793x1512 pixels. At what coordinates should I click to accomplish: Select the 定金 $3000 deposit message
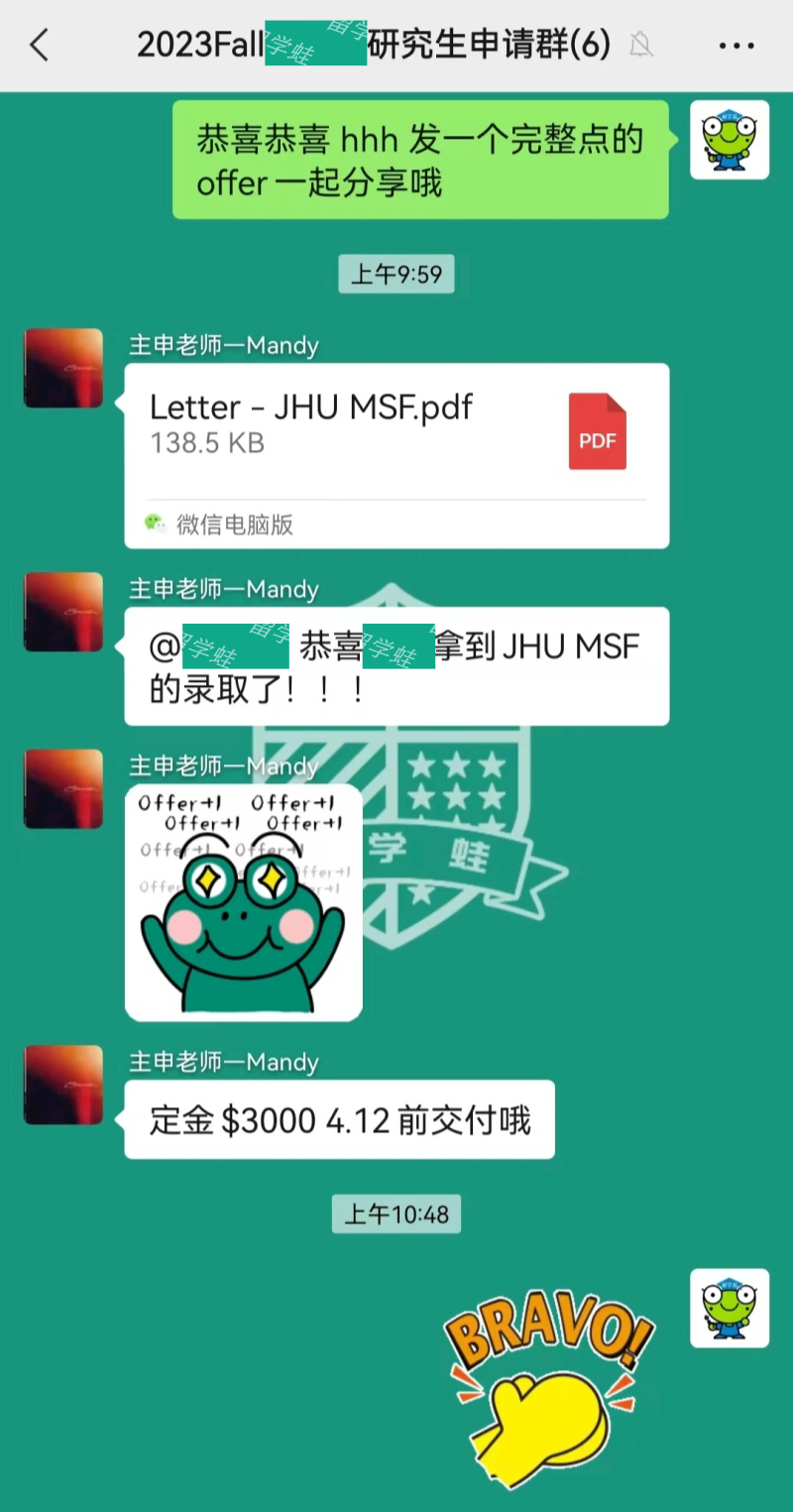[x=339, y=1118]
